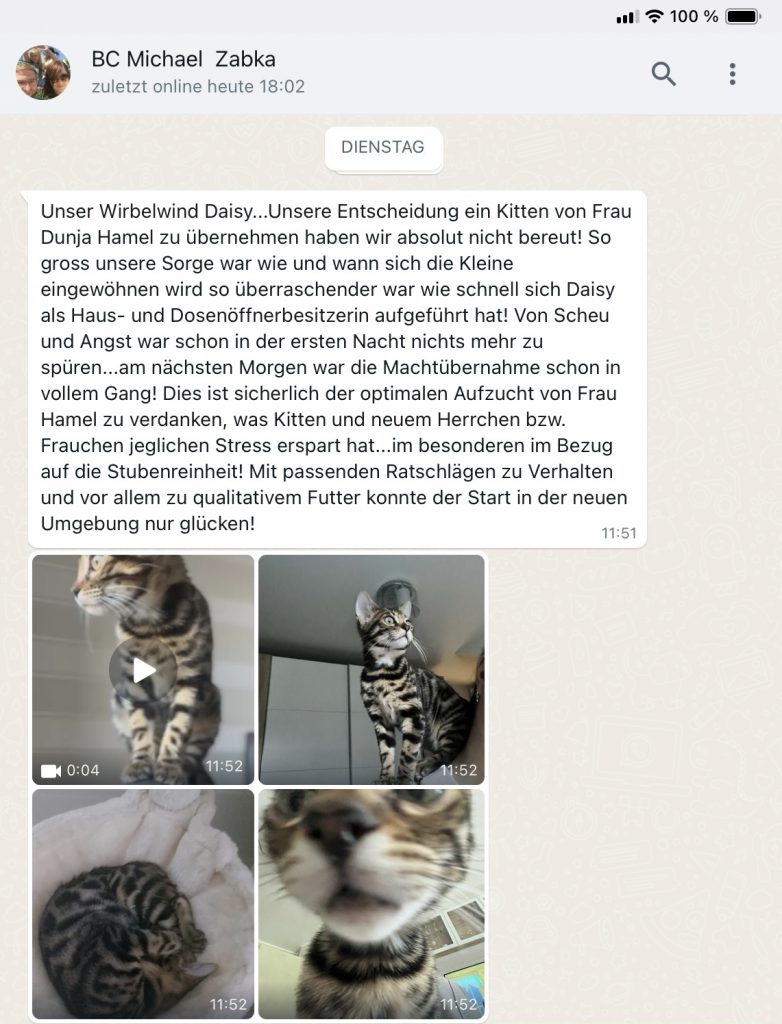The width and height of the screenshot is (782, 1024).
Task: Open BC Michael Zabka's profile picture
Action: tap(43, 73)
